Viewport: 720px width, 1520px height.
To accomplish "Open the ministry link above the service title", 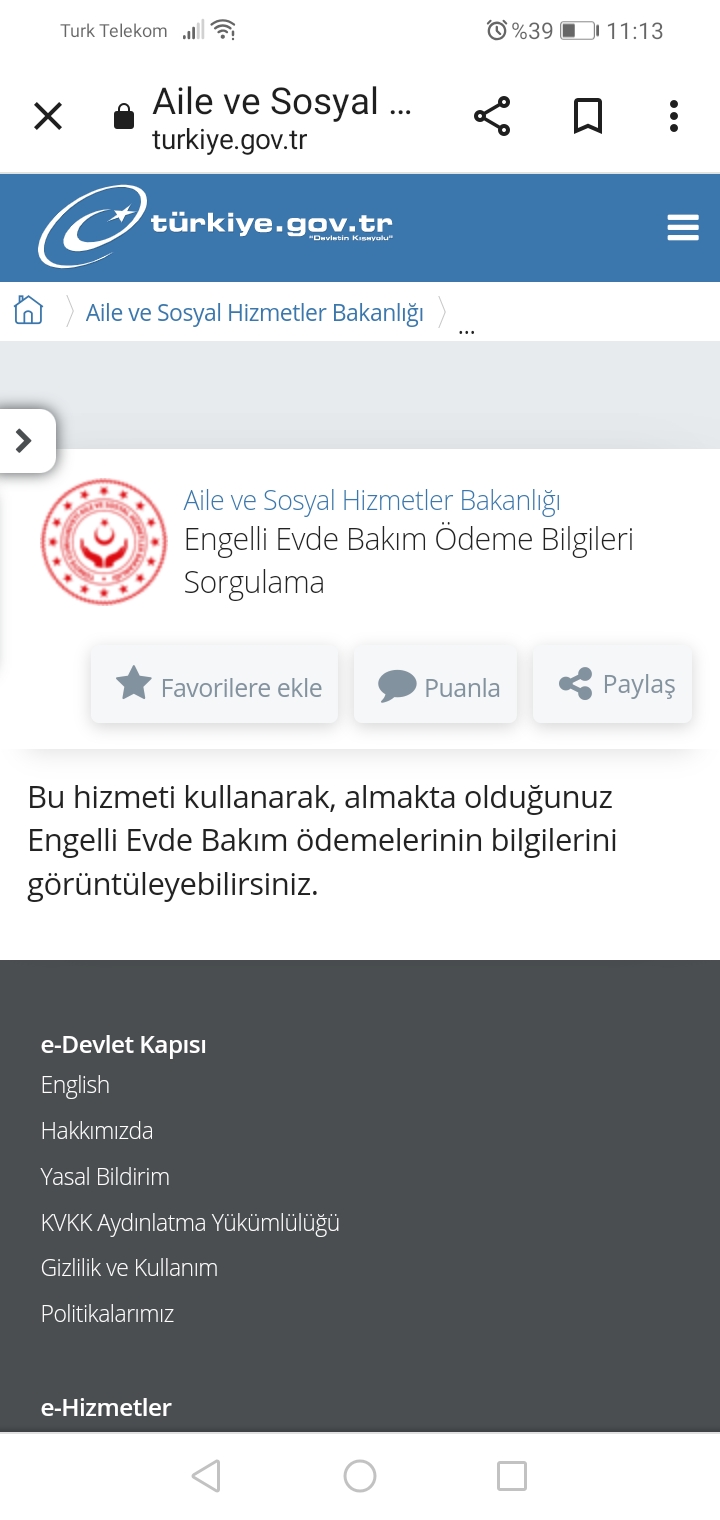I will click(x=371, y=500).
